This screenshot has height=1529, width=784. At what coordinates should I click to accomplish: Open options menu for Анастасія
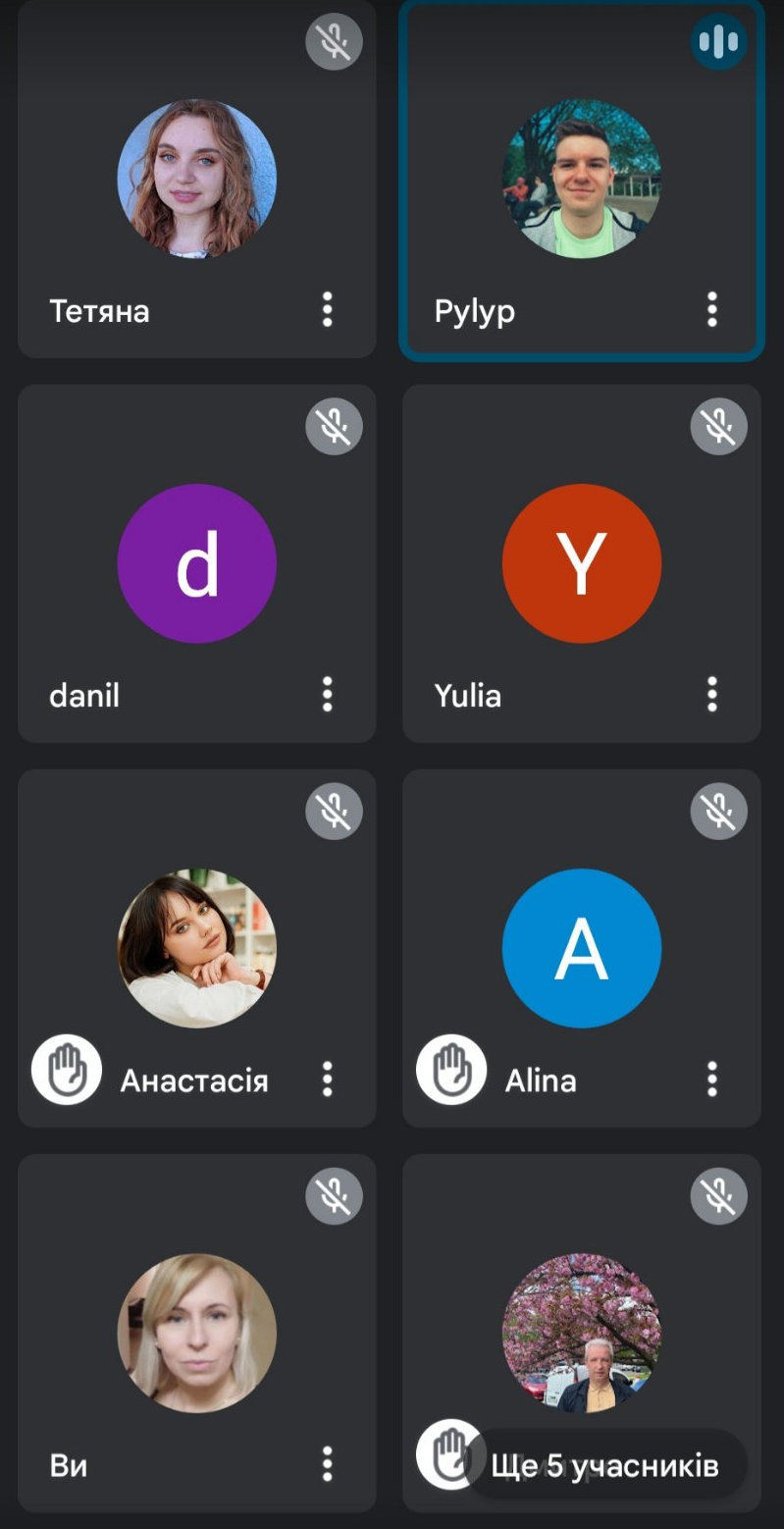[x=328, y=1080]
